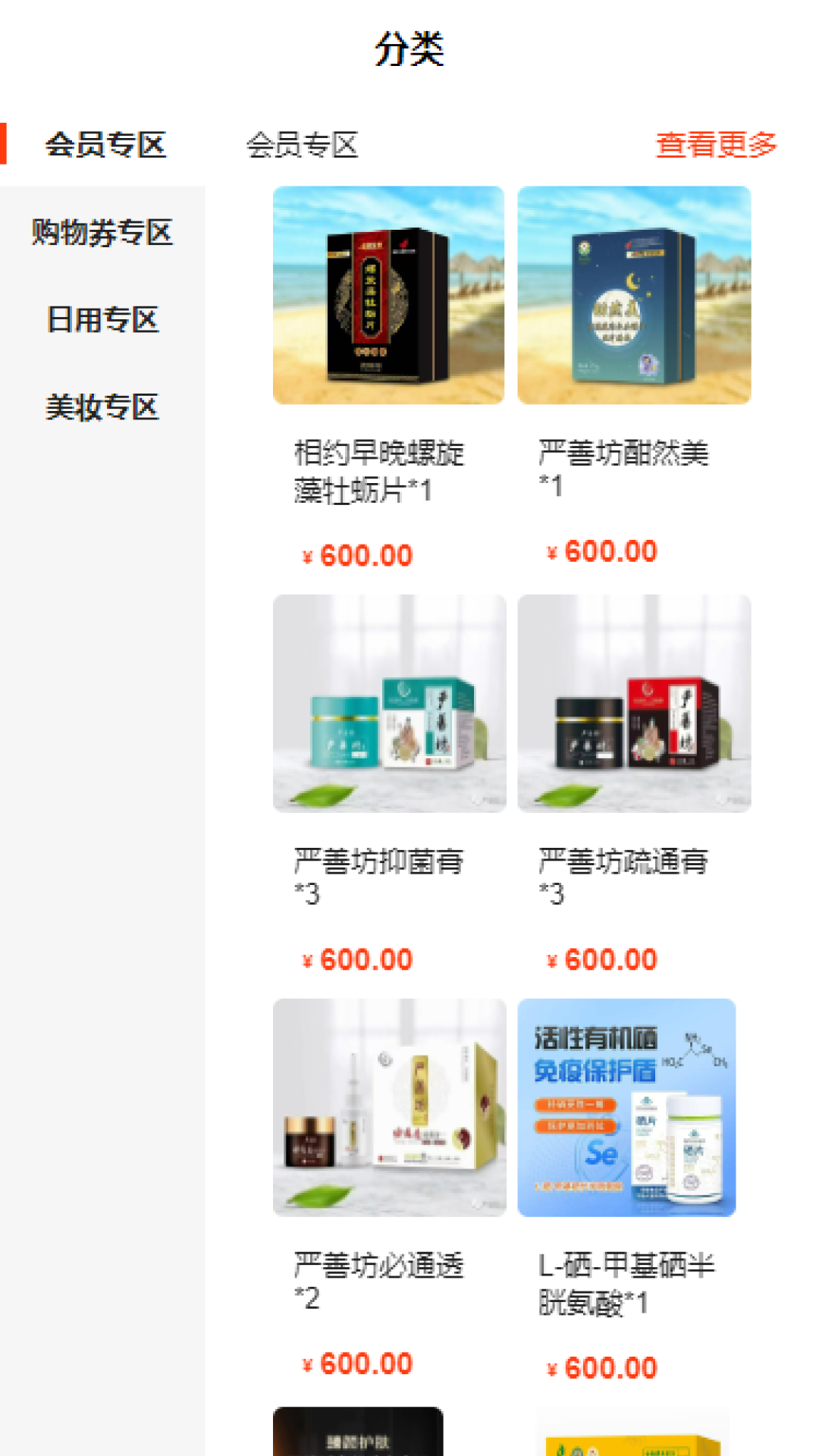Open the 严善坊必通透 product
Screen dimensions: 819x1456
tap(388, 1107)
